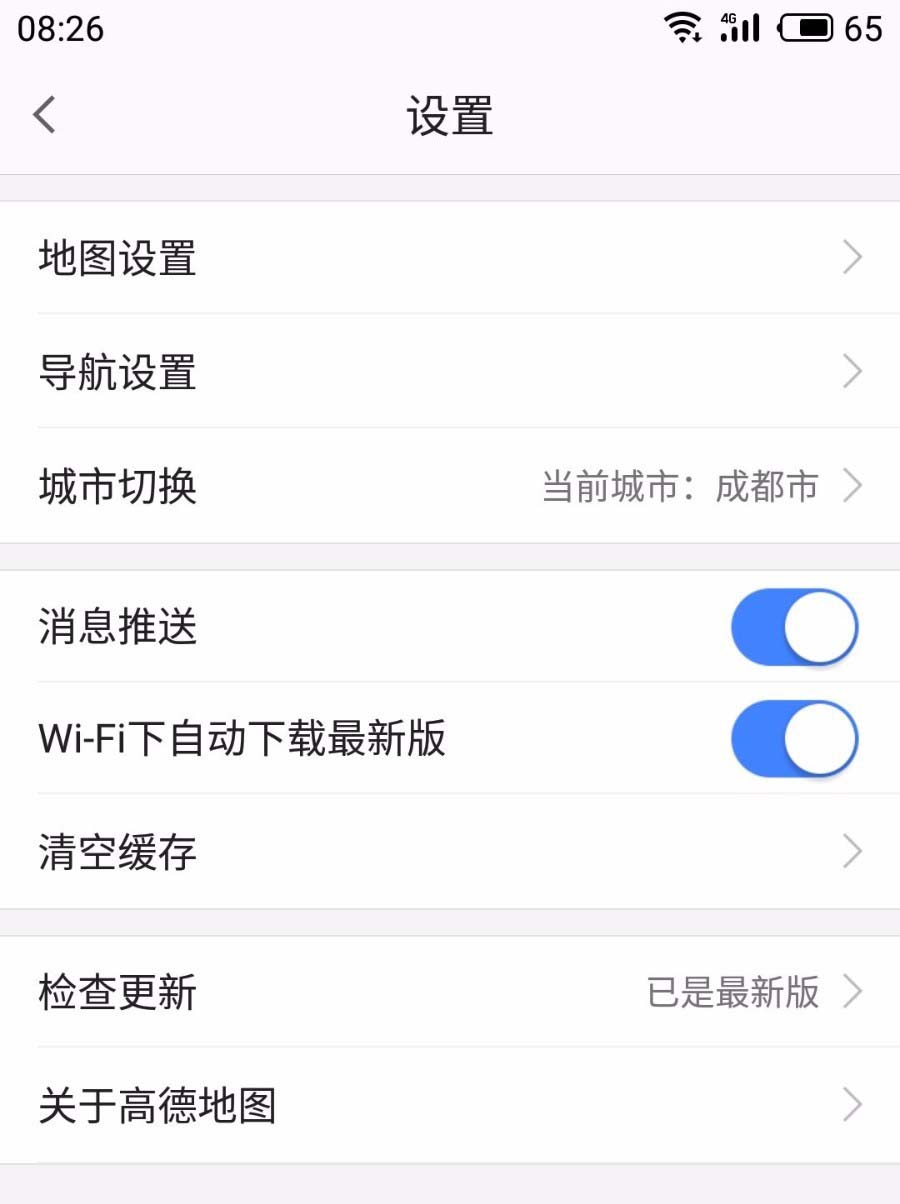Tap 检查更新 to check for updates
The image size is (900, 1204).
[117, 992]
